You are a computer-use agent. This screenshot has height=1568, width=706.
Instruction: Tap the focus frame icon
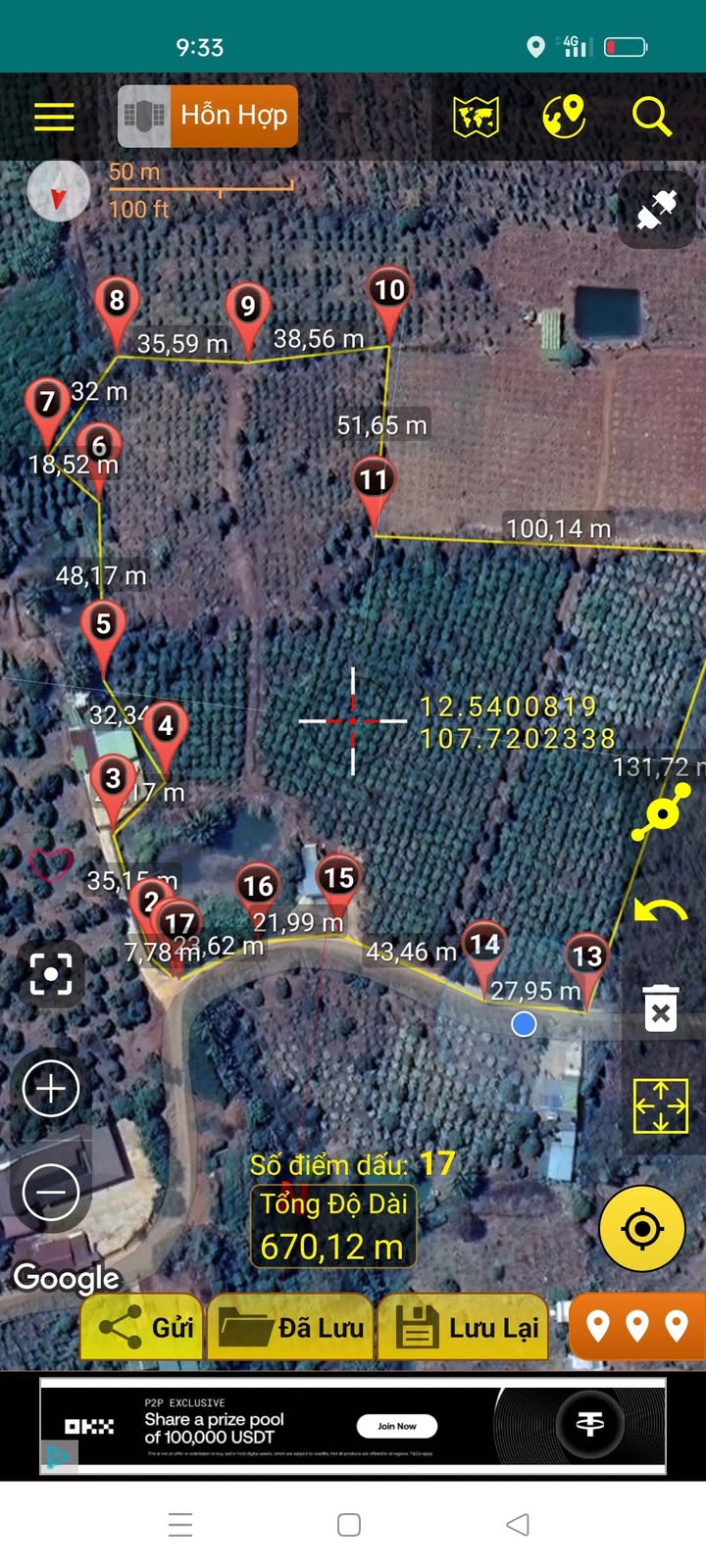(x=51, y=974)
